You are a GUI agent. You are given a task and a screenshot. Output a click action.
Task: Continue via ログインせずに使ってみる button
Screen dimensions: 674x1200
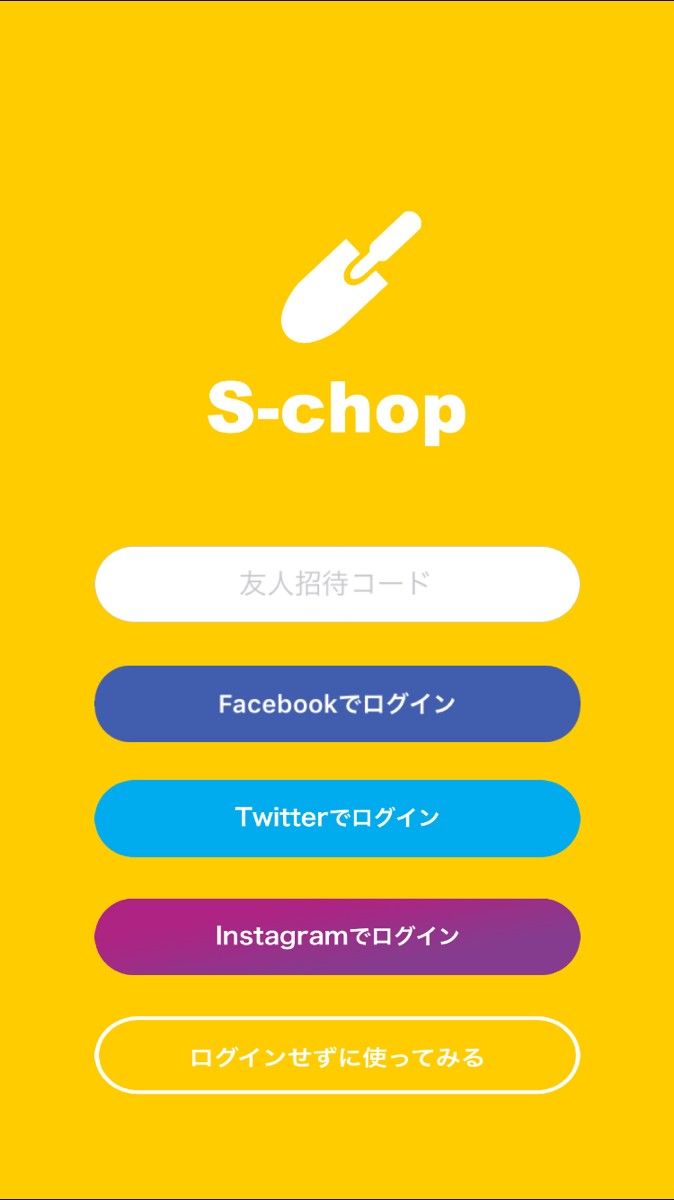pyautogui.click(x=337, y=1056)
